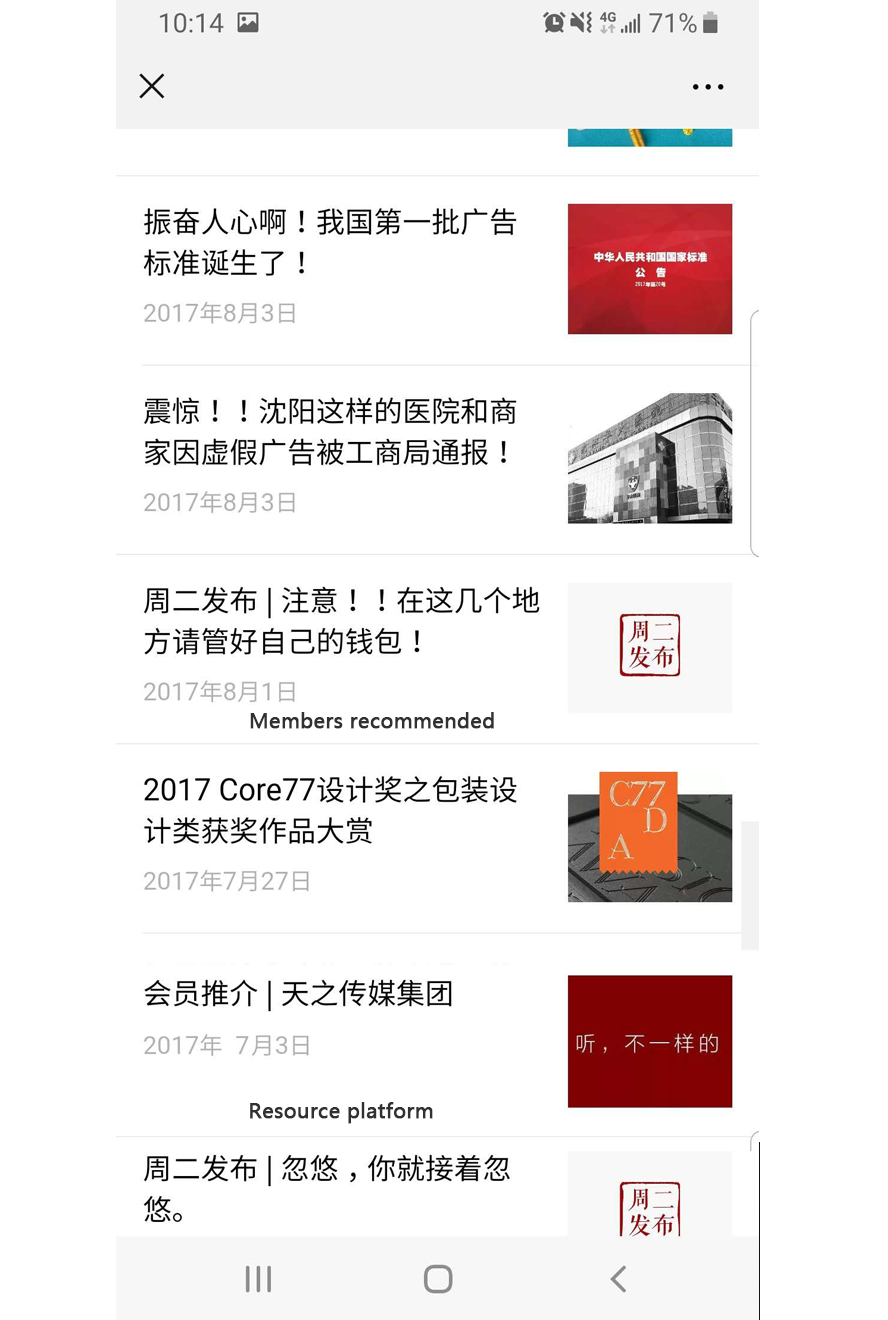
Task: Open the three-dot overflow menu
Action: click(707, 87)
